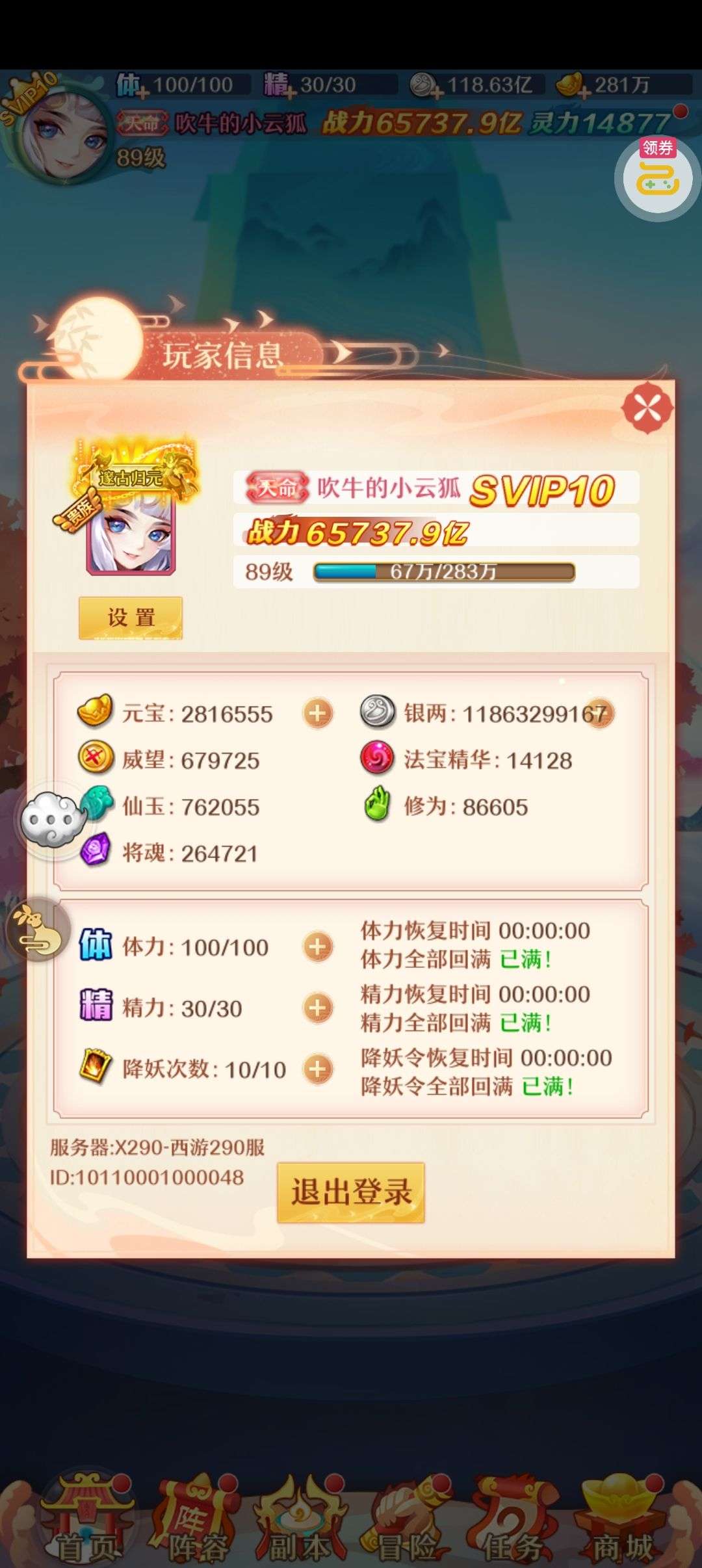Viewport: 702px width, 1568px height.
Task: Switch to the 冒险 tab
Action: [406, 1520]
